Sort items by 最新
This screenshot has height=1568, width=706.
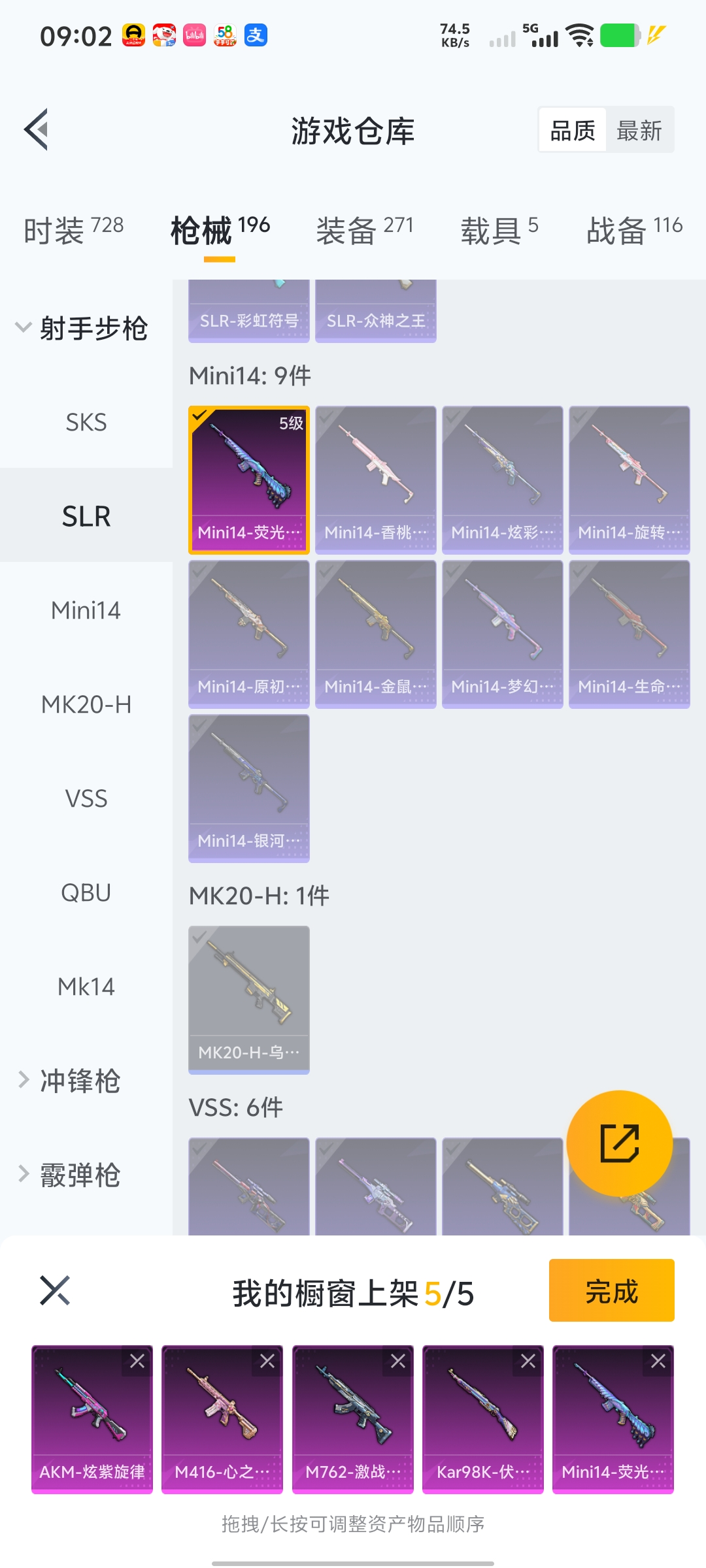coord(639,131)
